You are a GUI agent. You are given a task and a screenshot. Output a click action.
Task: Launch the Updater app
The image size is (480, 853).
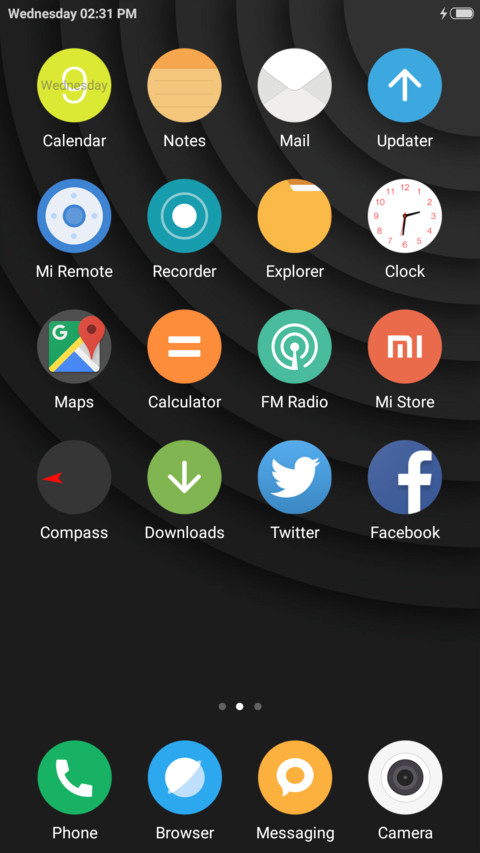click(405, 85)
